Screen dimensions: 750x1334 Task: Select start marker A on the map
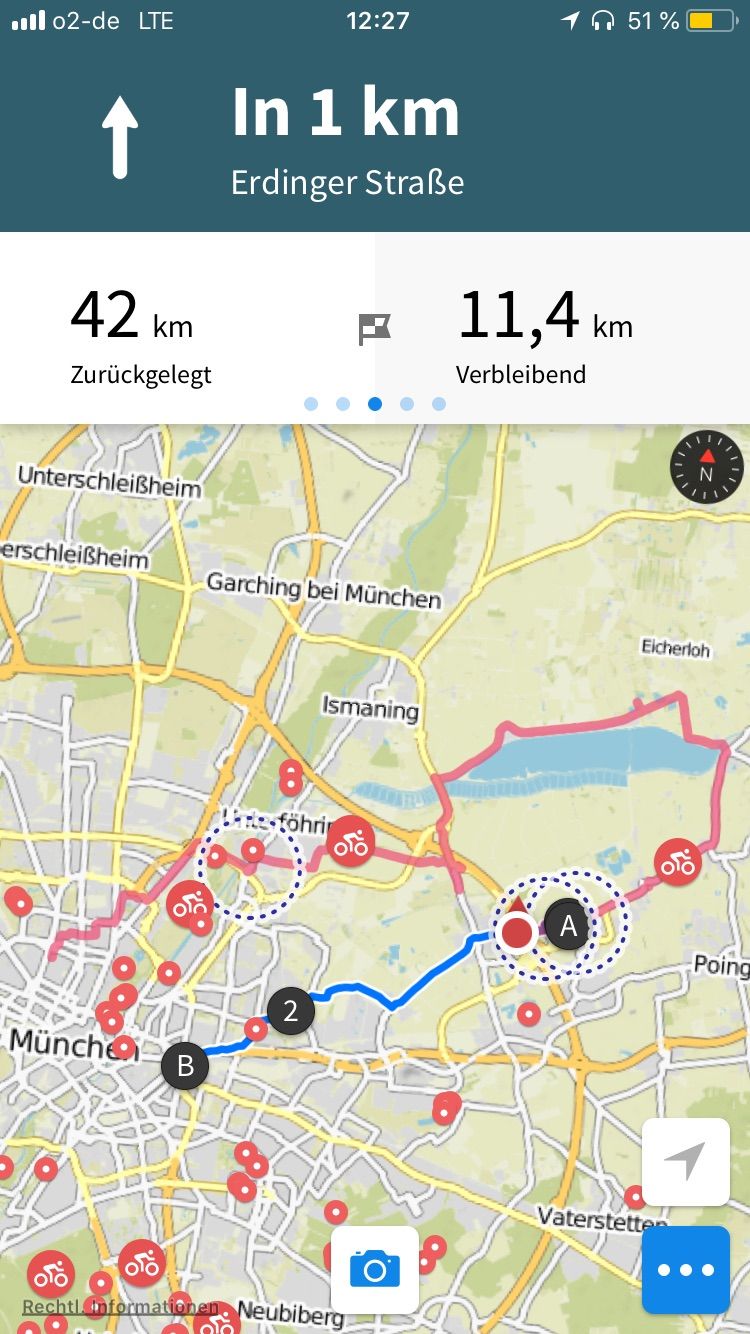(568, 926)
